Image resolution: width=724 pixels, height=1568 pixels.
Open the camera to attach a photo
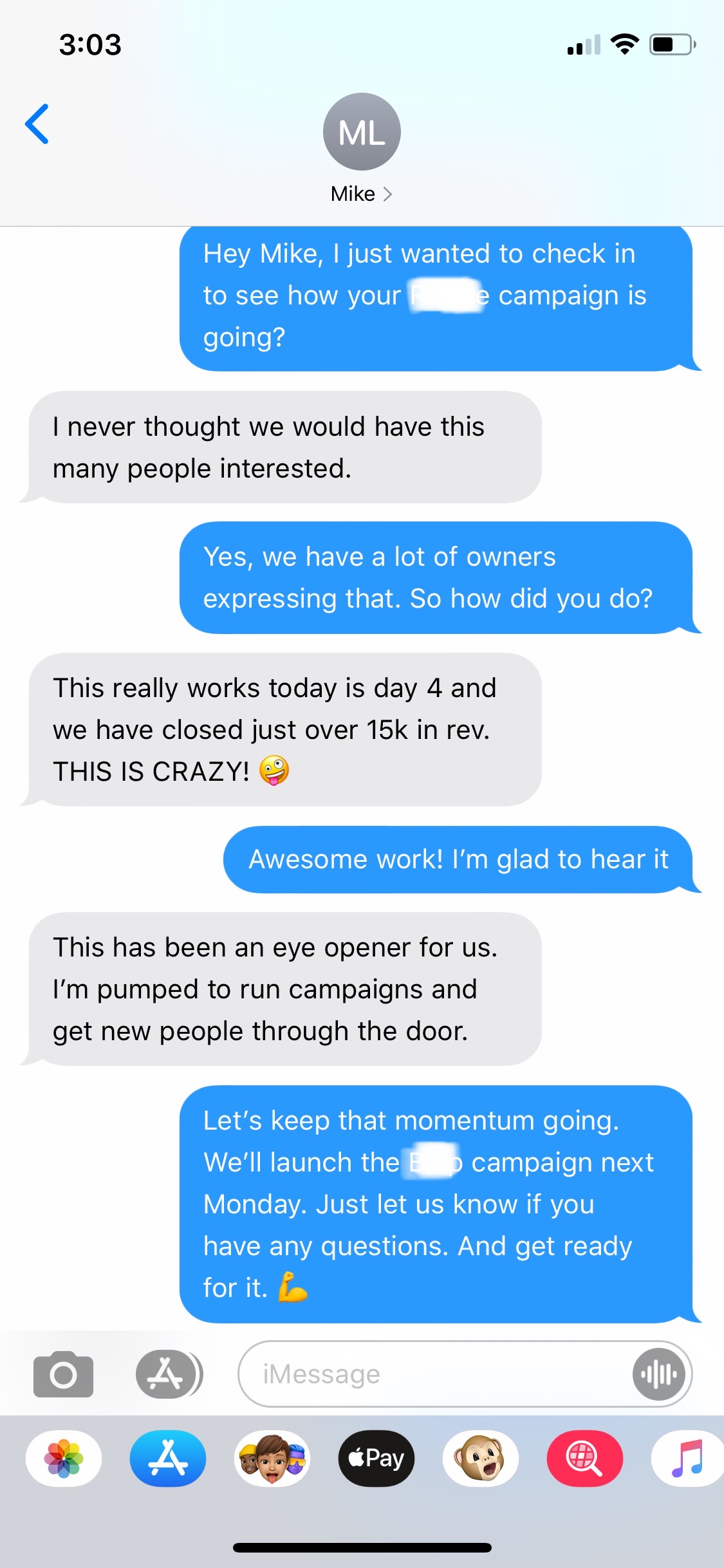pyautogui.click(x=63, y=1374)
